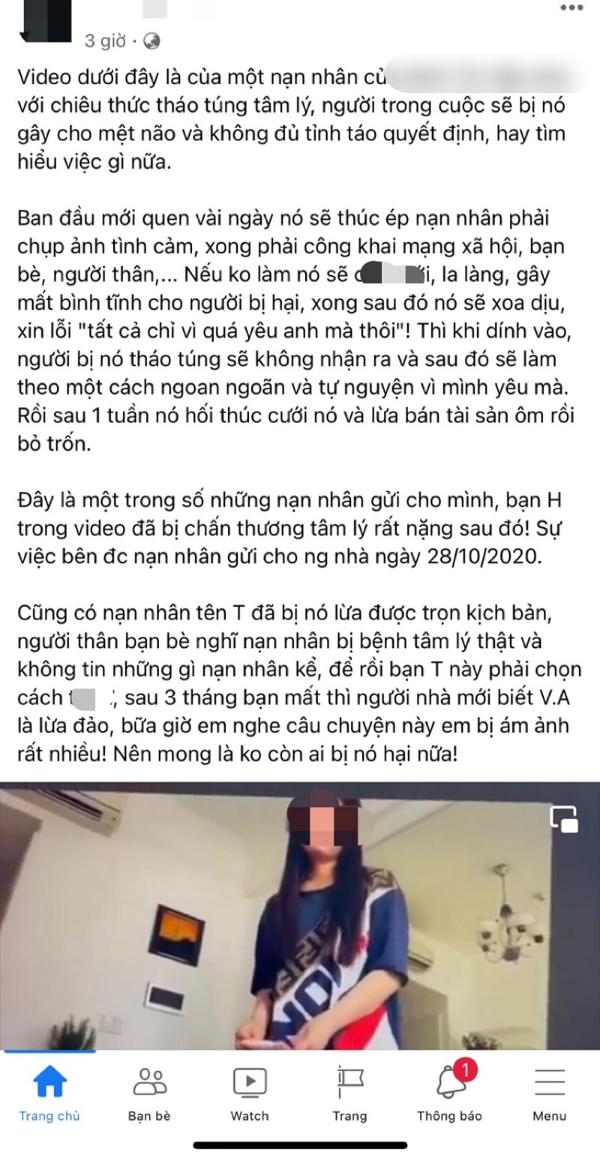Go to the Watch tab
Screen dimensions: 600x1160
pos(249,1093)
